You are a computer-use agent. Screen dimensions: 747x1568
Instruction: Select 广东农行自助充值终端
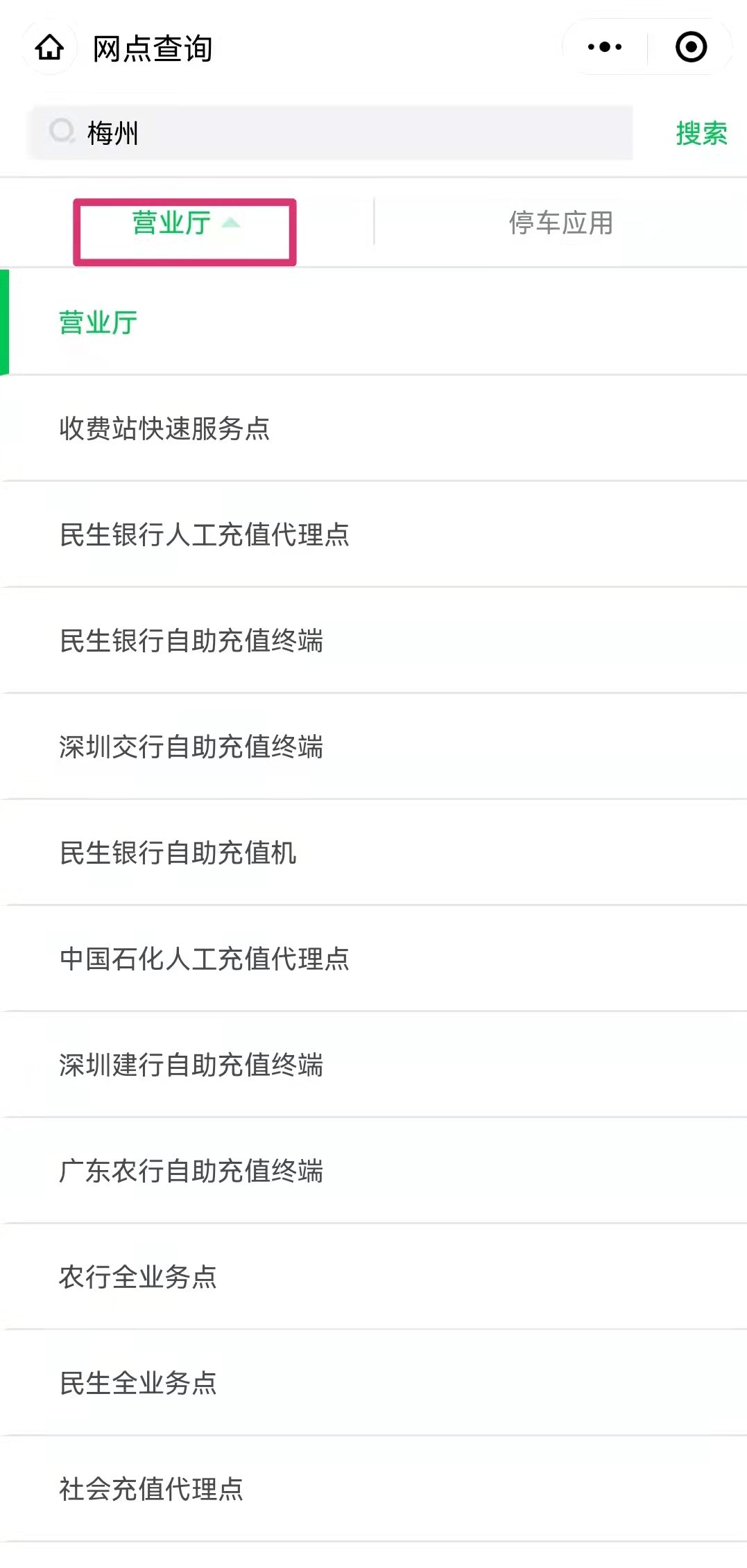click(191, 1171)
